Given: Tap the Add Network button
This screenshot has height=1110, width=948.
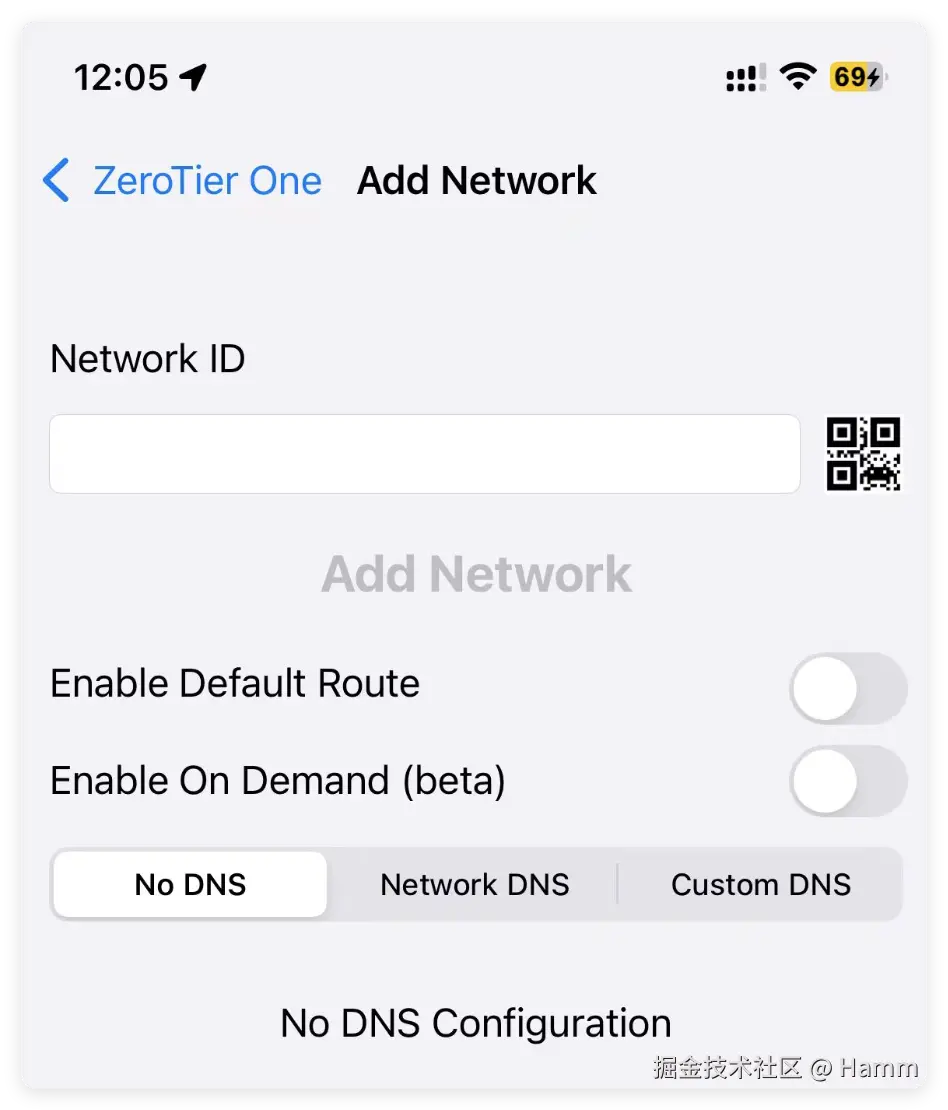Looking at the screenshot, I should click(476, 574).
